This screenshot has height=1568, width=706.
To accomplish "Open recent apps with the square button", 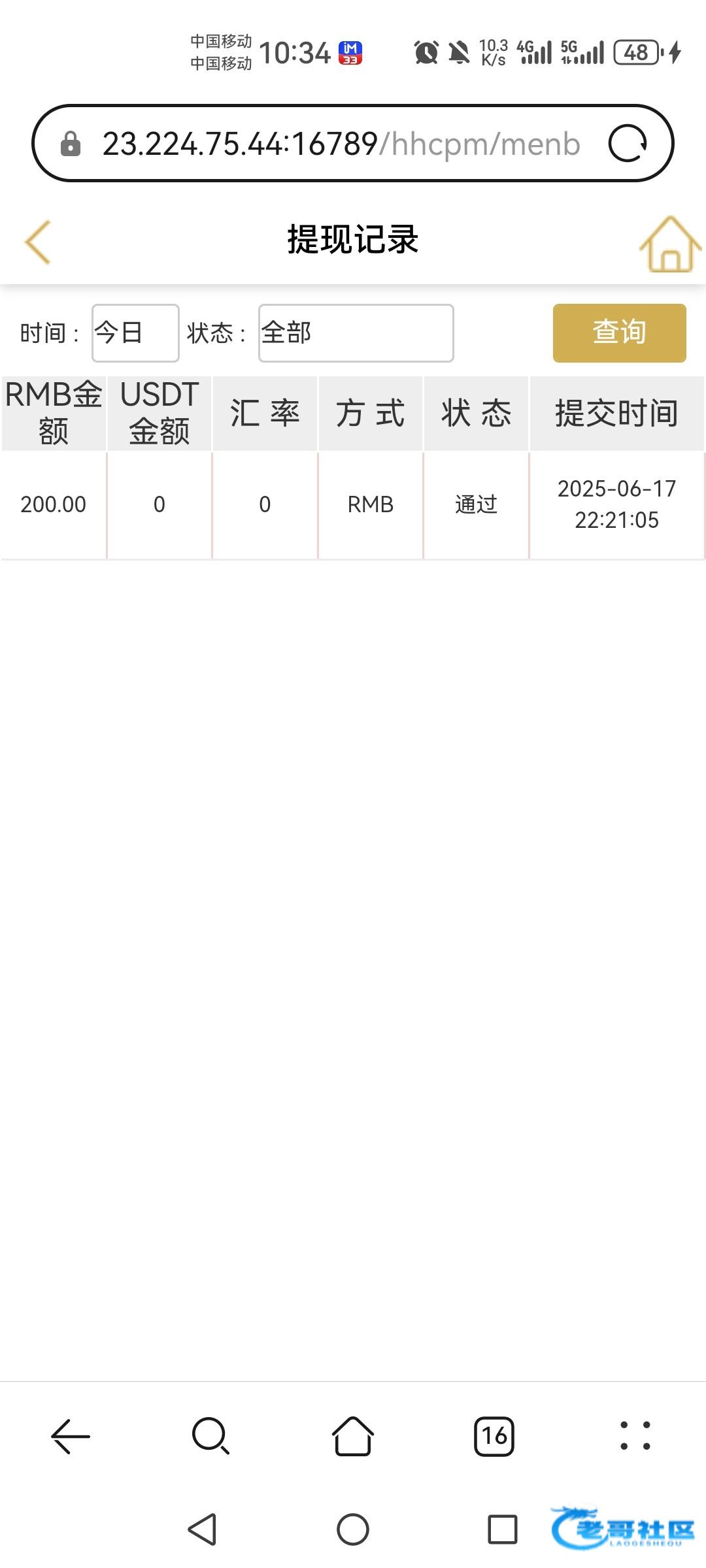I will 503,1529.
